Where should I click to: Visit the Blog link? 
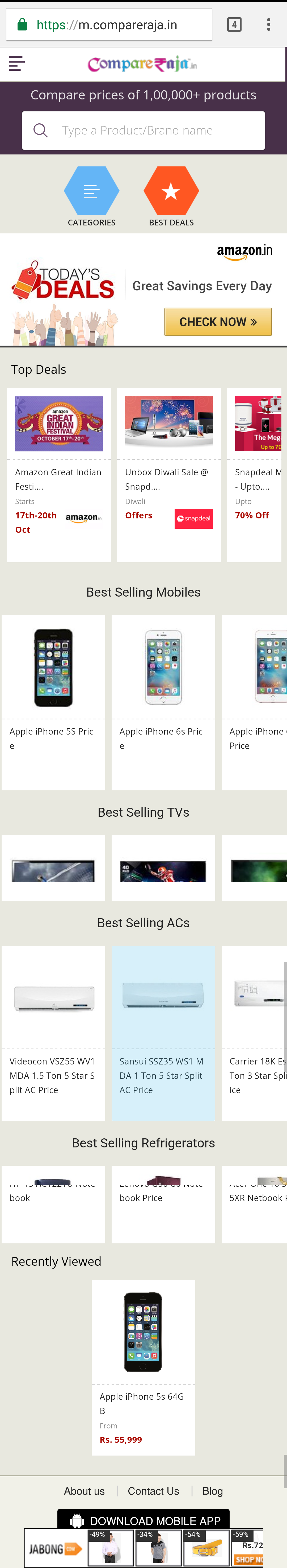point(212,1491)
